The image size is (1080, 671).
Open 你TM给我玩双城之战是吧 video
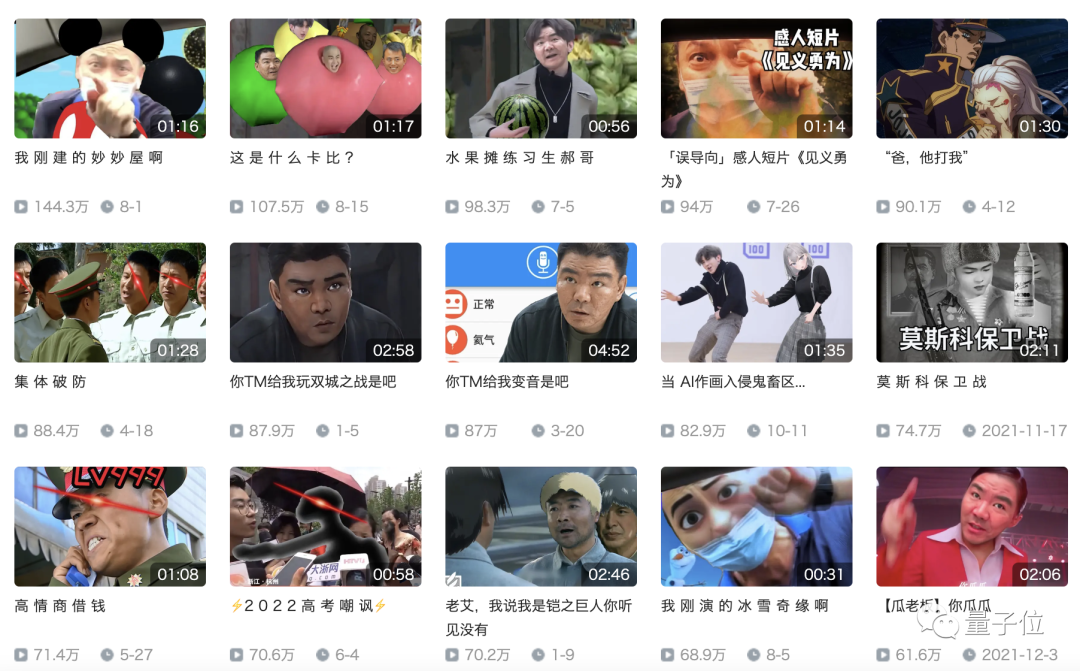pos(325,302)
